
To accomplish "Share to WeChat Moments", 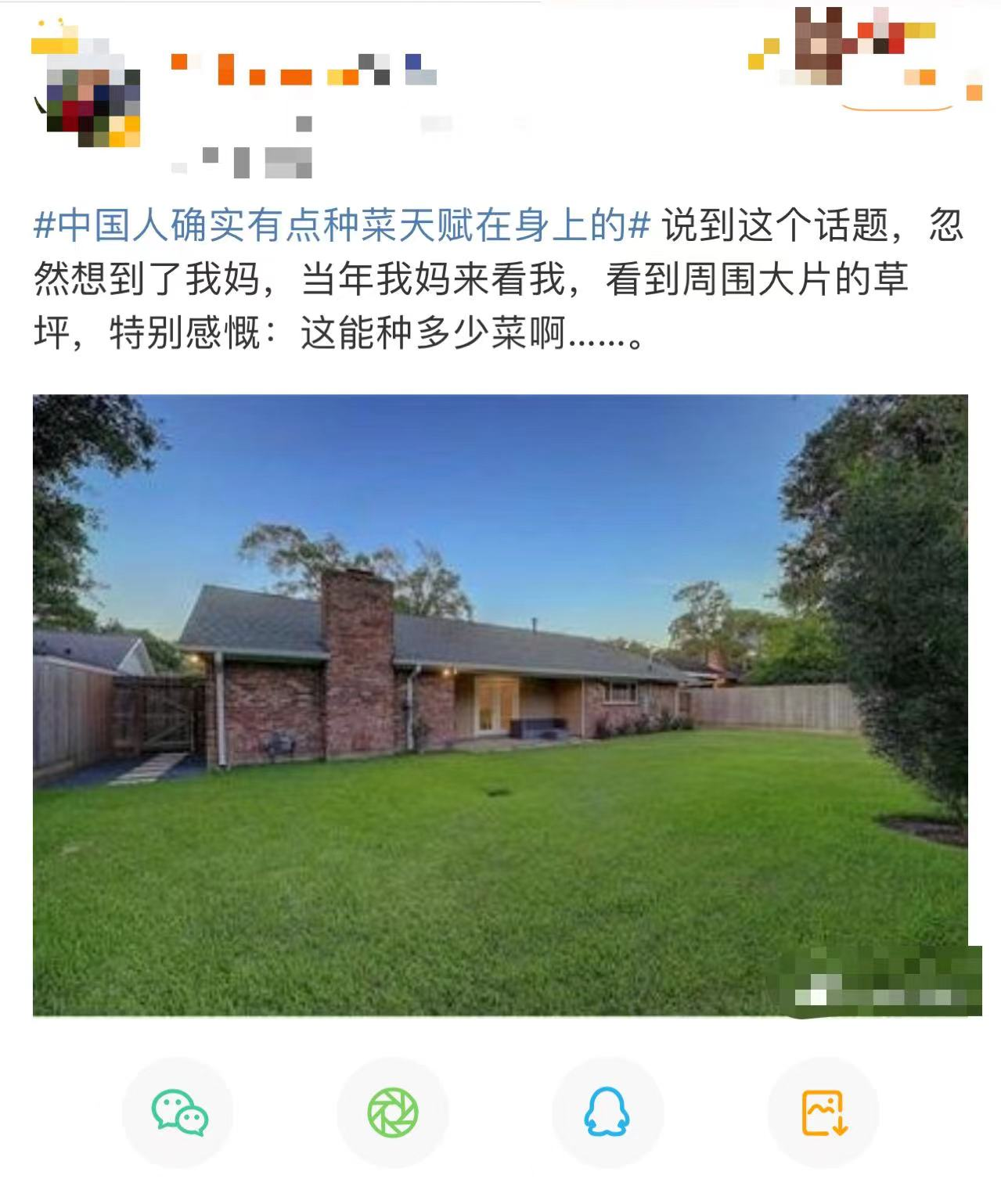I will (x=393, y=1112).
